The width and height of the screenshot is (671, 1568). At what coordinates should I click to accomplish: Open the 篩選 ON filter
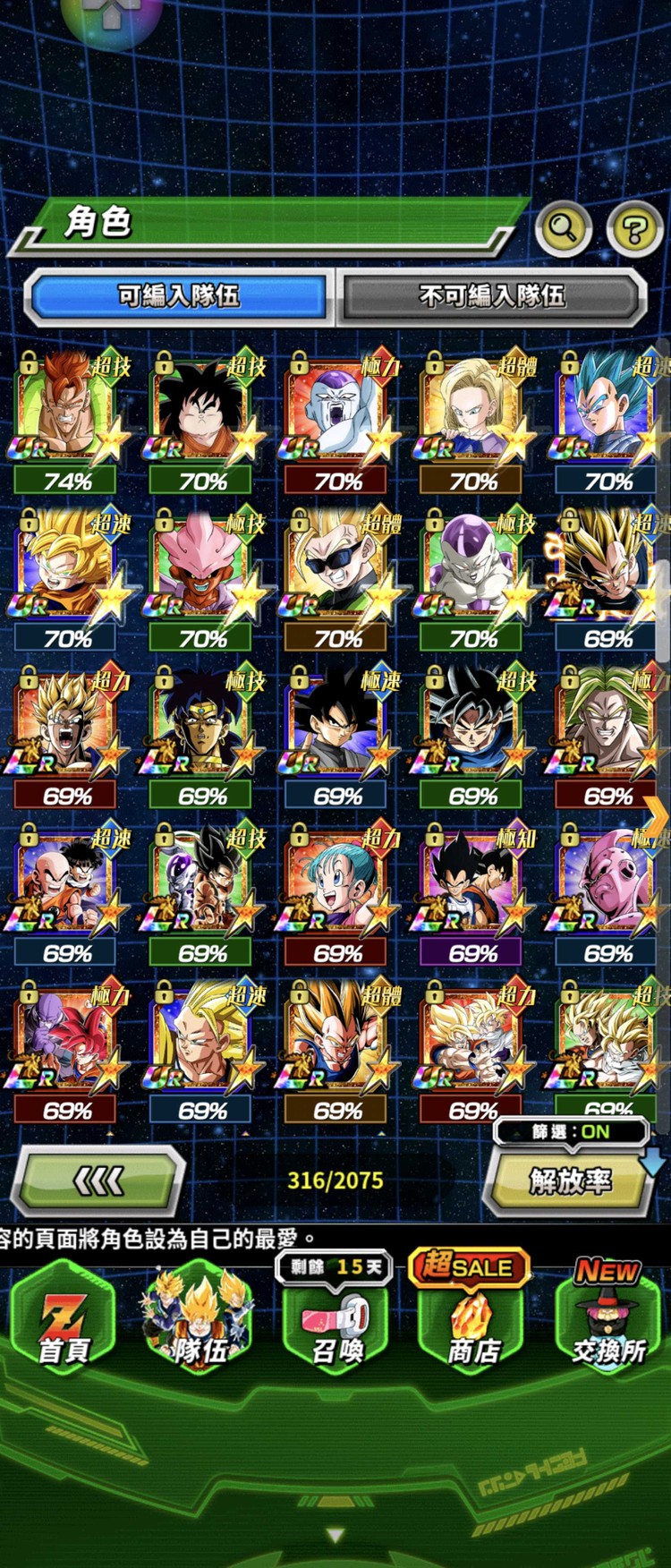[x=571, y=1132]
